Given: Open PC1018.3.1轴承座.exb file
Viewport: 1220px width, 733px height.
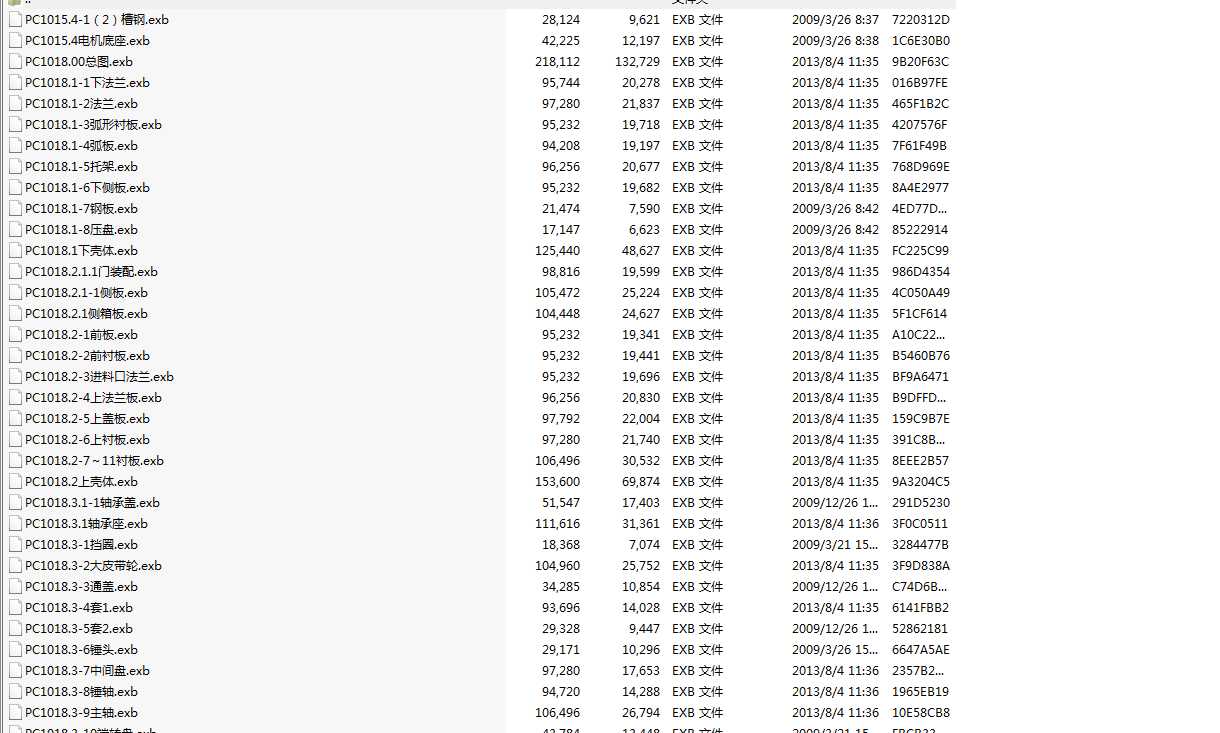Looking at the screenshot, I should click(86, 524).
